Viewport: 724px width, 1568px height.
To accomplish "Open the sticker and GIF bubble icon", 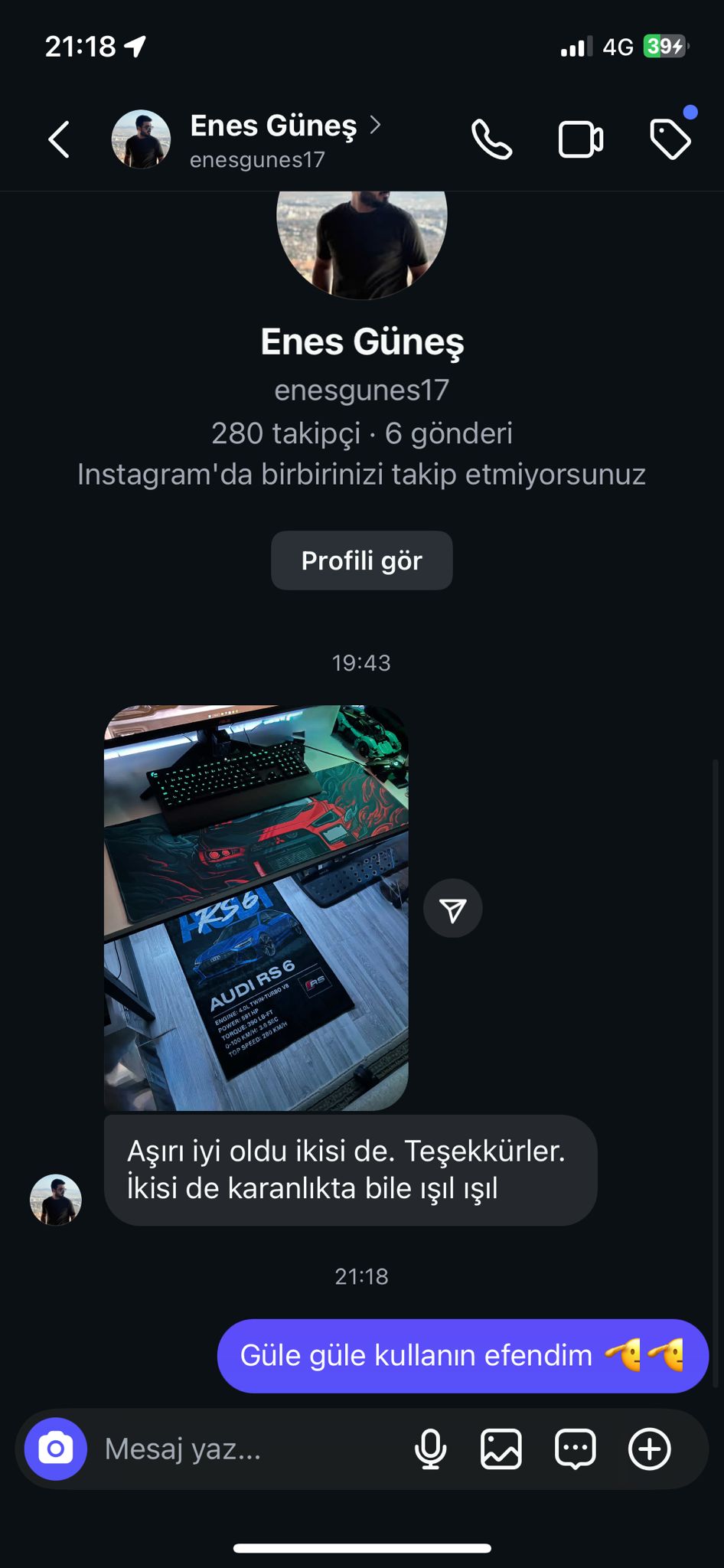I will tap(575, 1449).
